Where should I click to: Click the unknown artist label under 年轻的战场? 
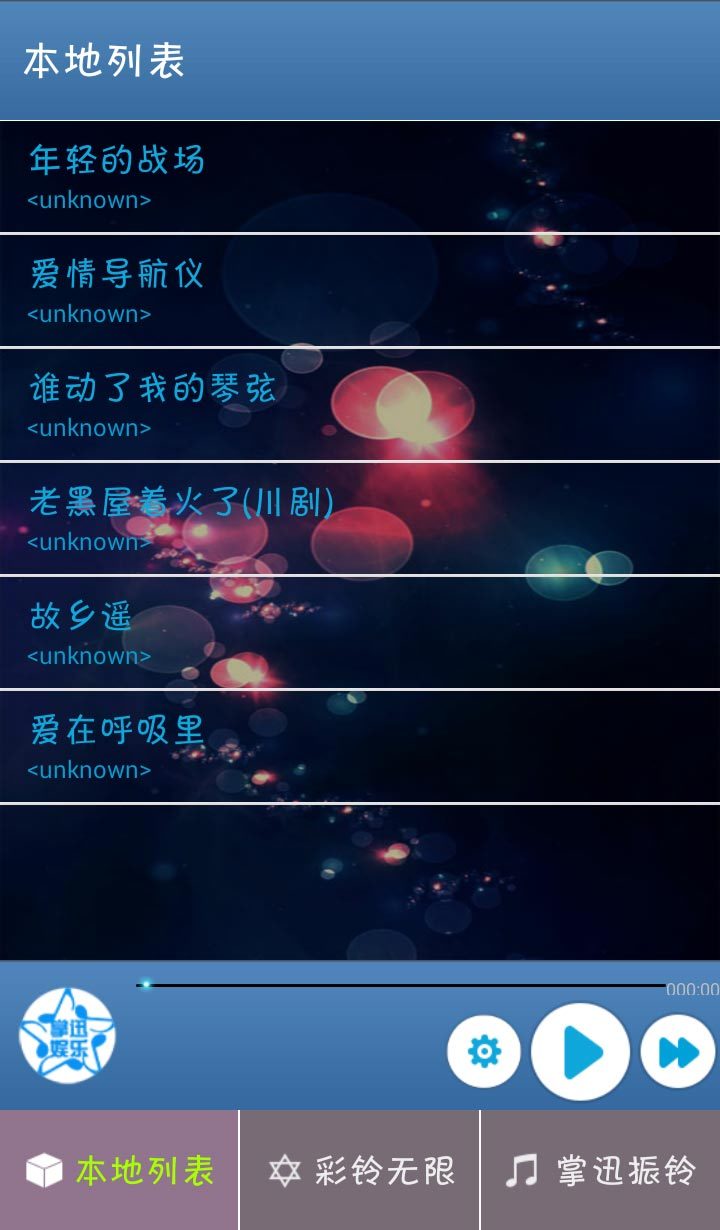88,200
